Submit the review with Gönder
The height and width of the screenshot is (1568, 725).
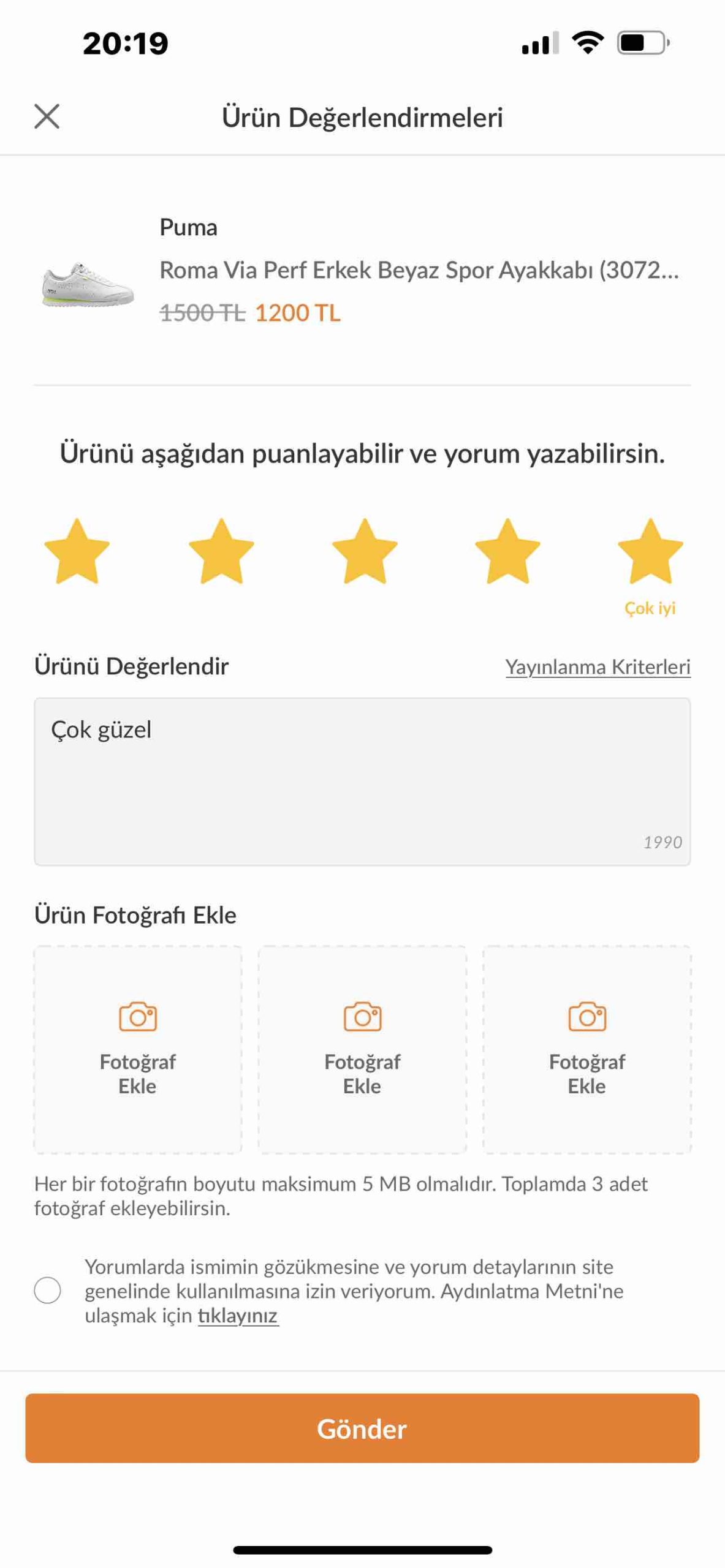coord(362,1428)
